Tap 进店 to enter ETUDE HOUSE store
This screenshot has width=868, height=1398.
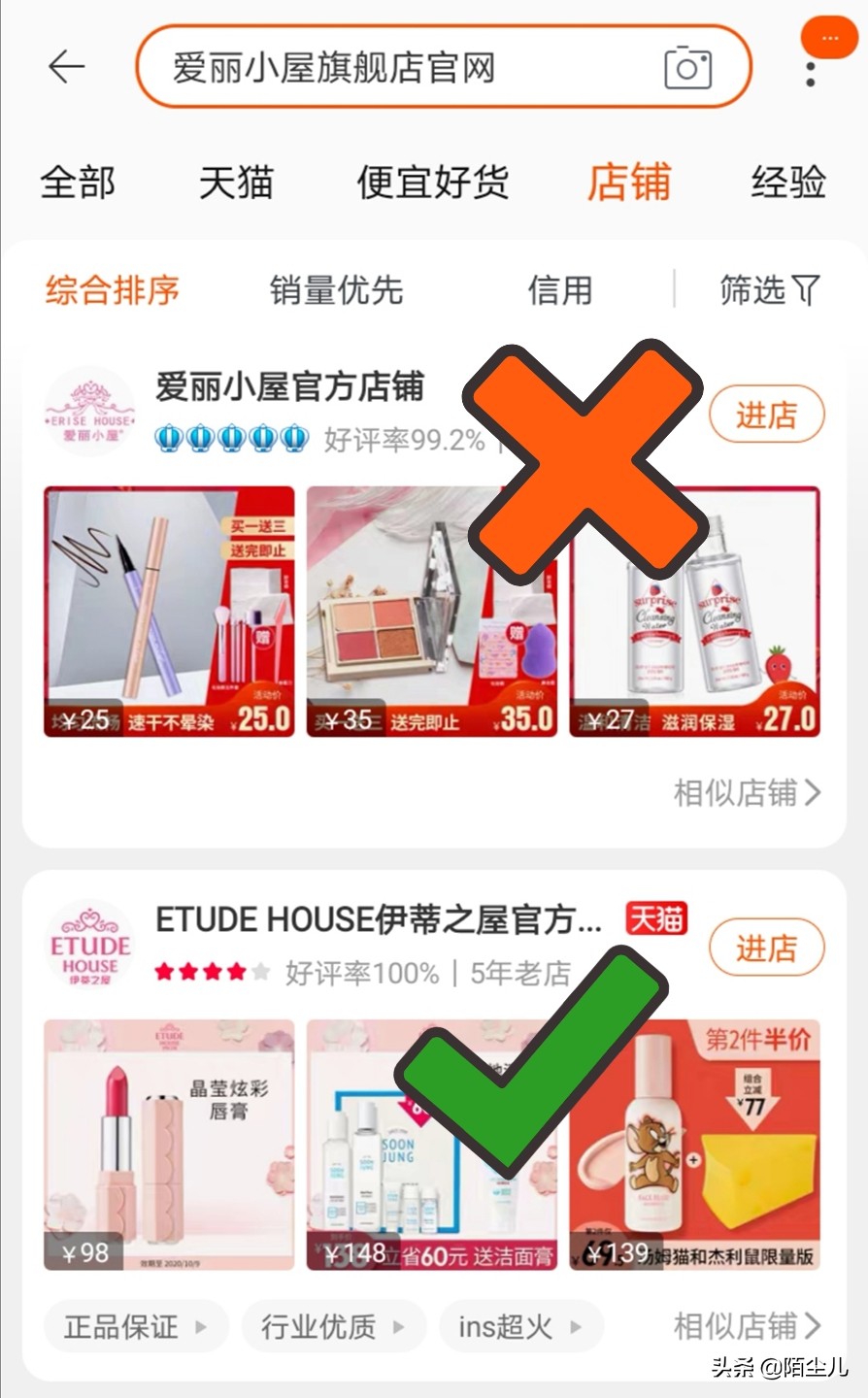tap(766, 948)
